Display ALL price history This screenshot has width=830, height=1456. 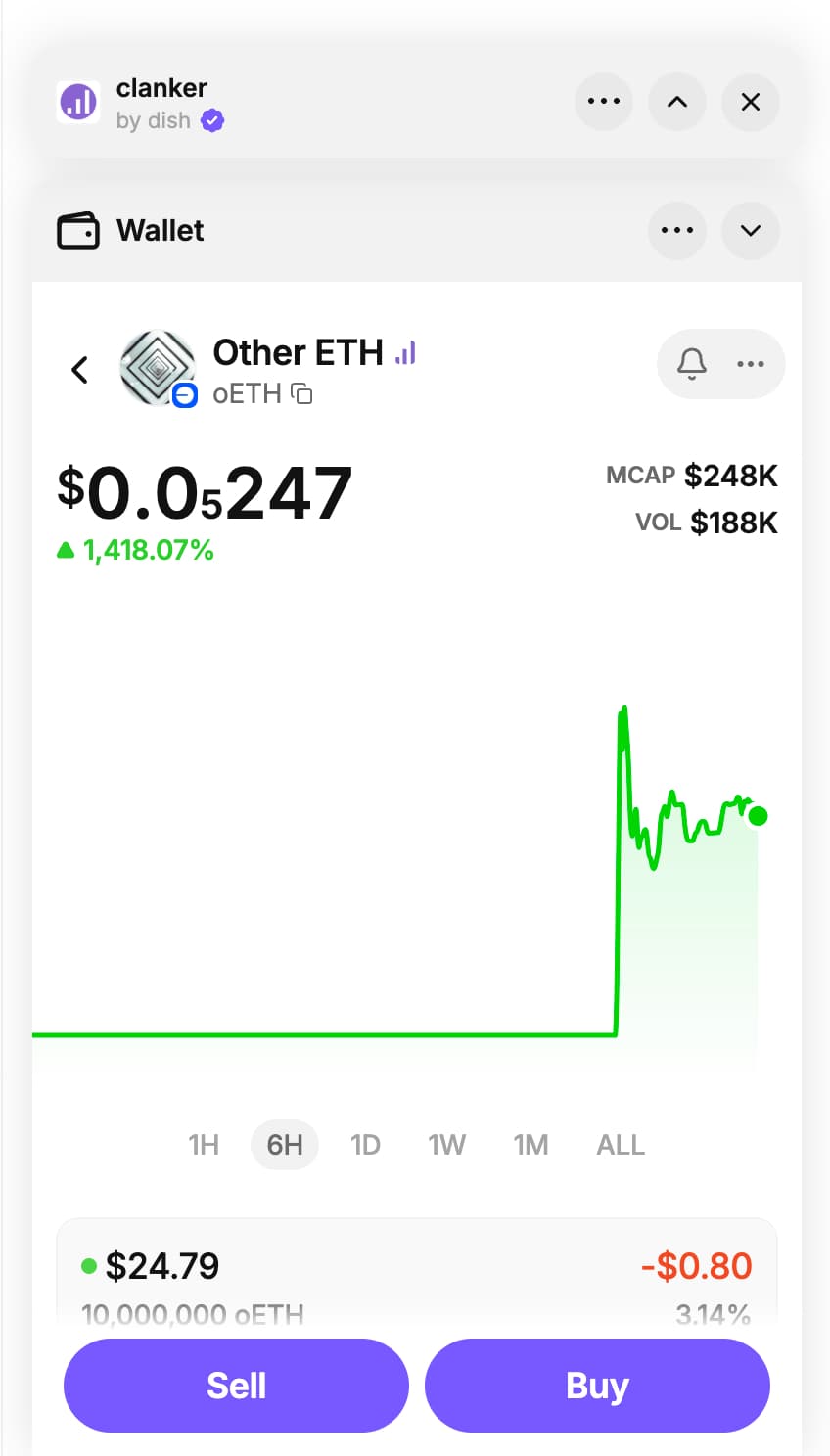click(621, 1145)
